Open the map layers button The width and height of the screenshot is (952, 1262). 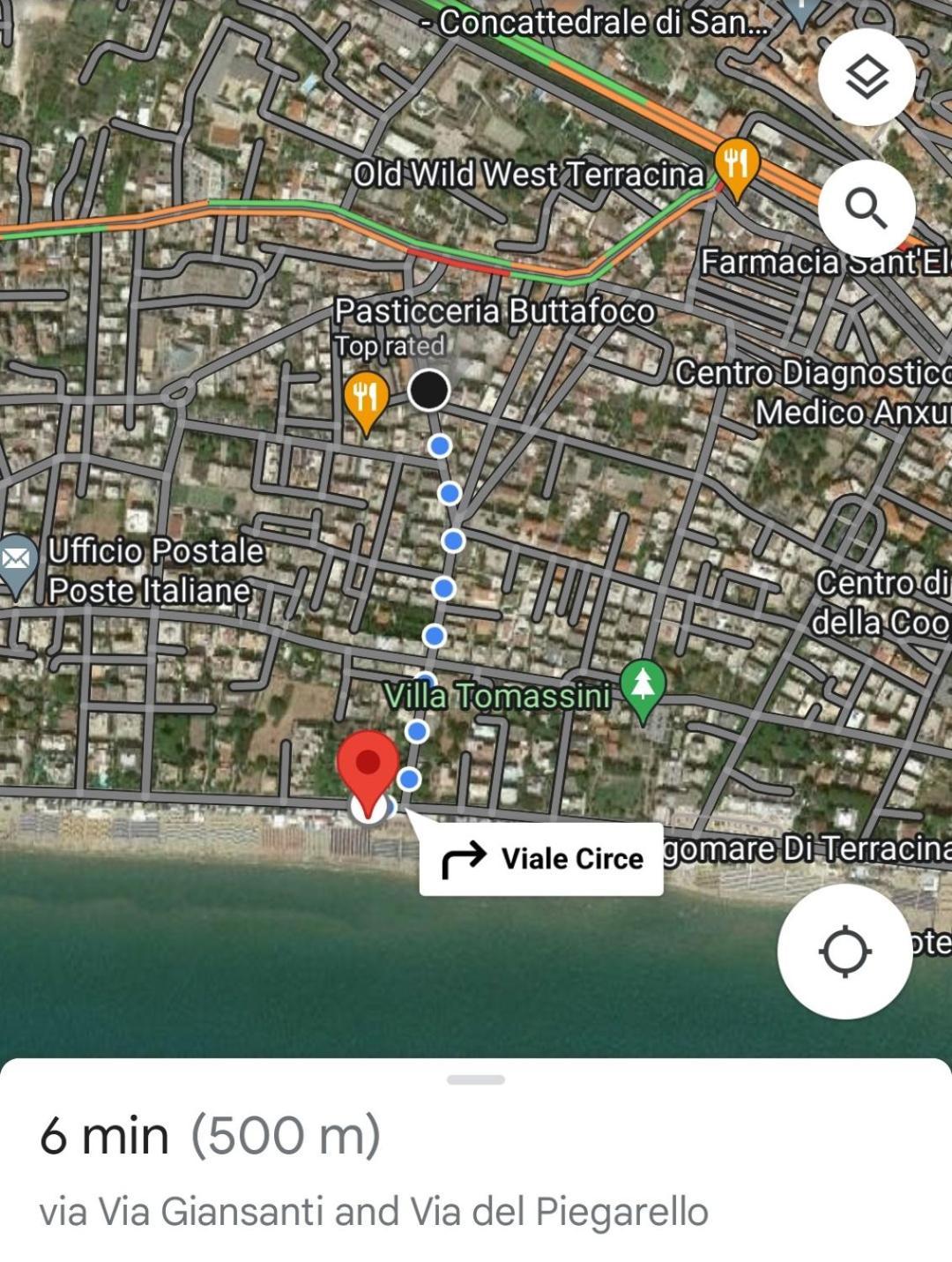(866, 78)
